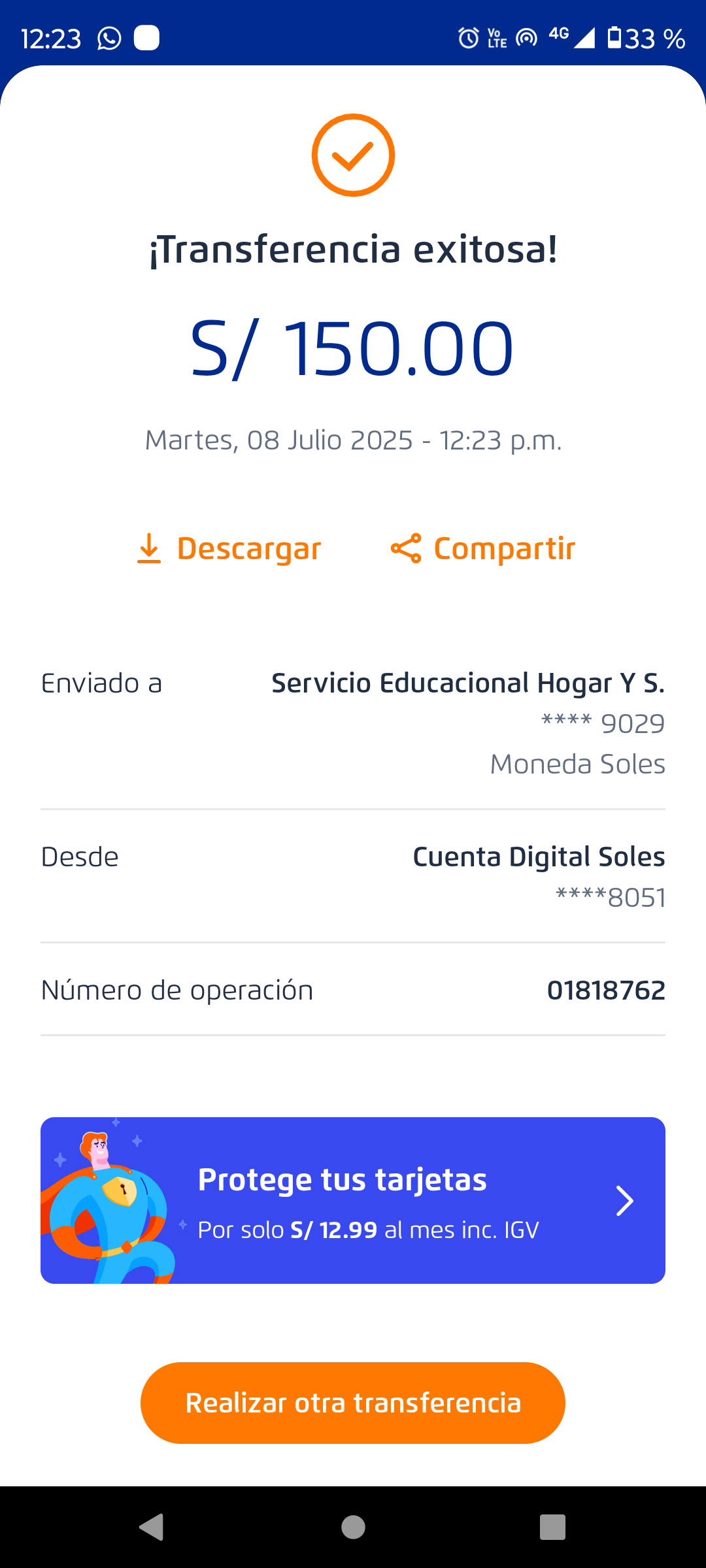Share the receipt via Compartir
Screen dimensions: 706x1568
[x=482, y=549]
